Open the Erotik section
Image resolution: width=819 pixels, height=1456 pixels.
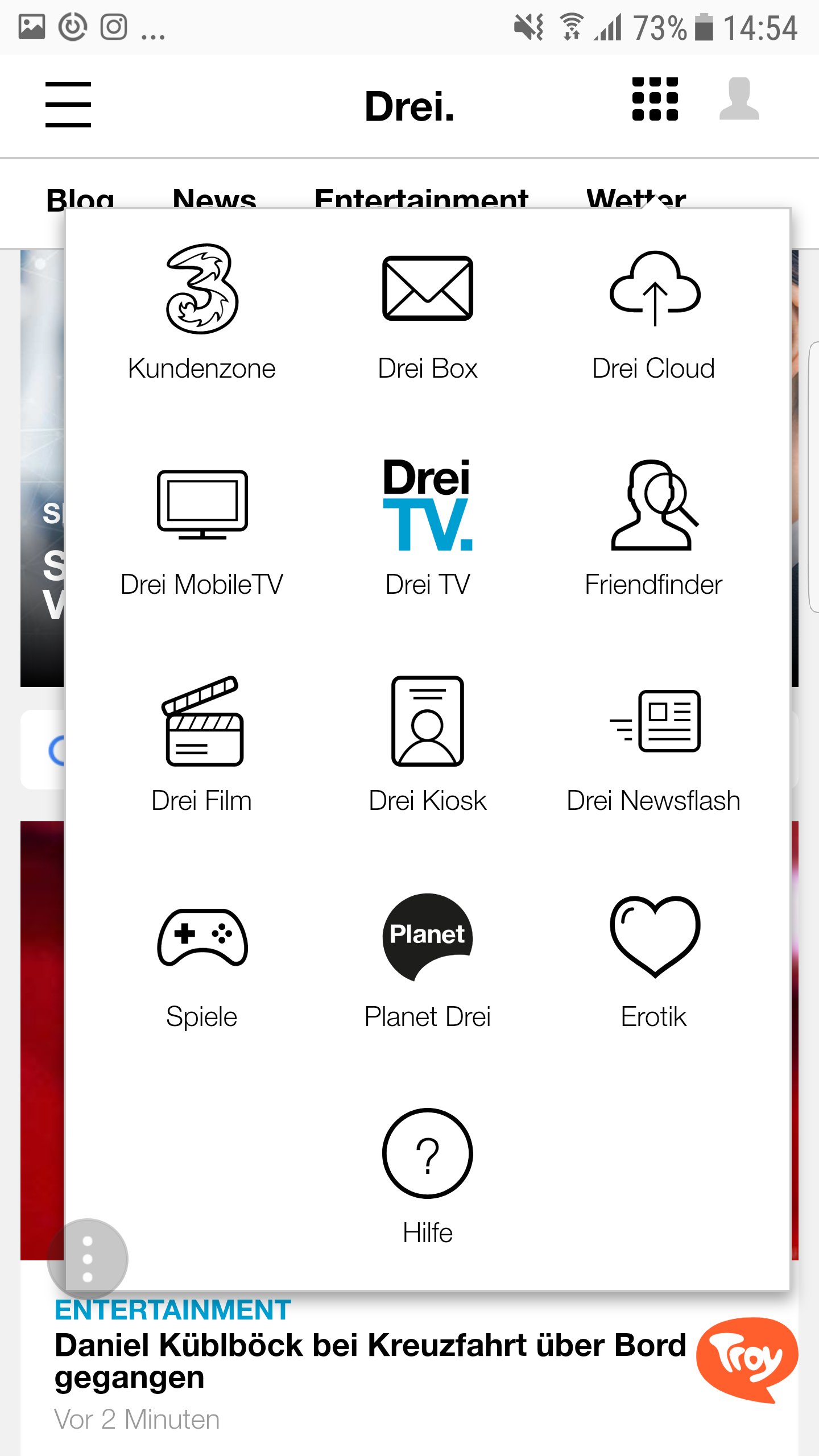click(654, 961)
